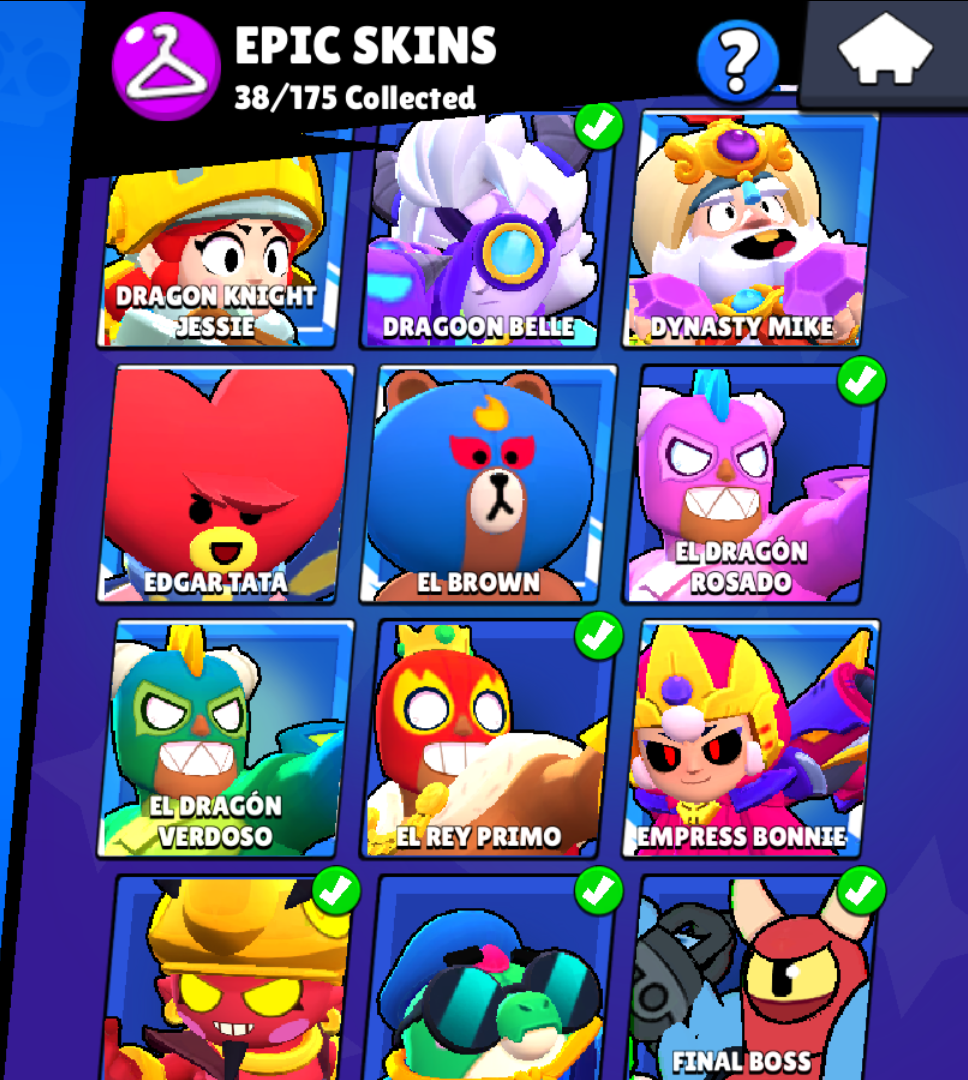Screen dimensions: 968x1080
Task: Return to the home screen button
Action: [885, 52]
